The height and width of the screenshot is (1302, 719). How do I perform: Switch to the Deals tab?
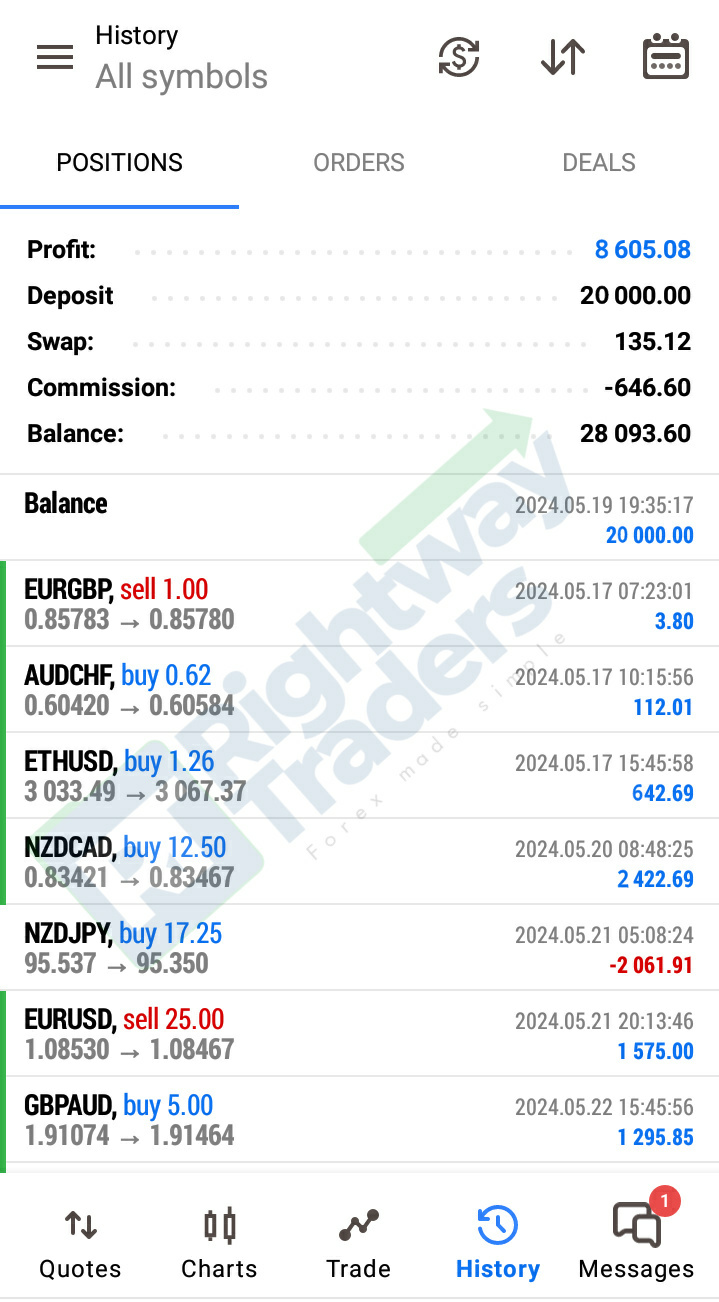click(599, 163)
